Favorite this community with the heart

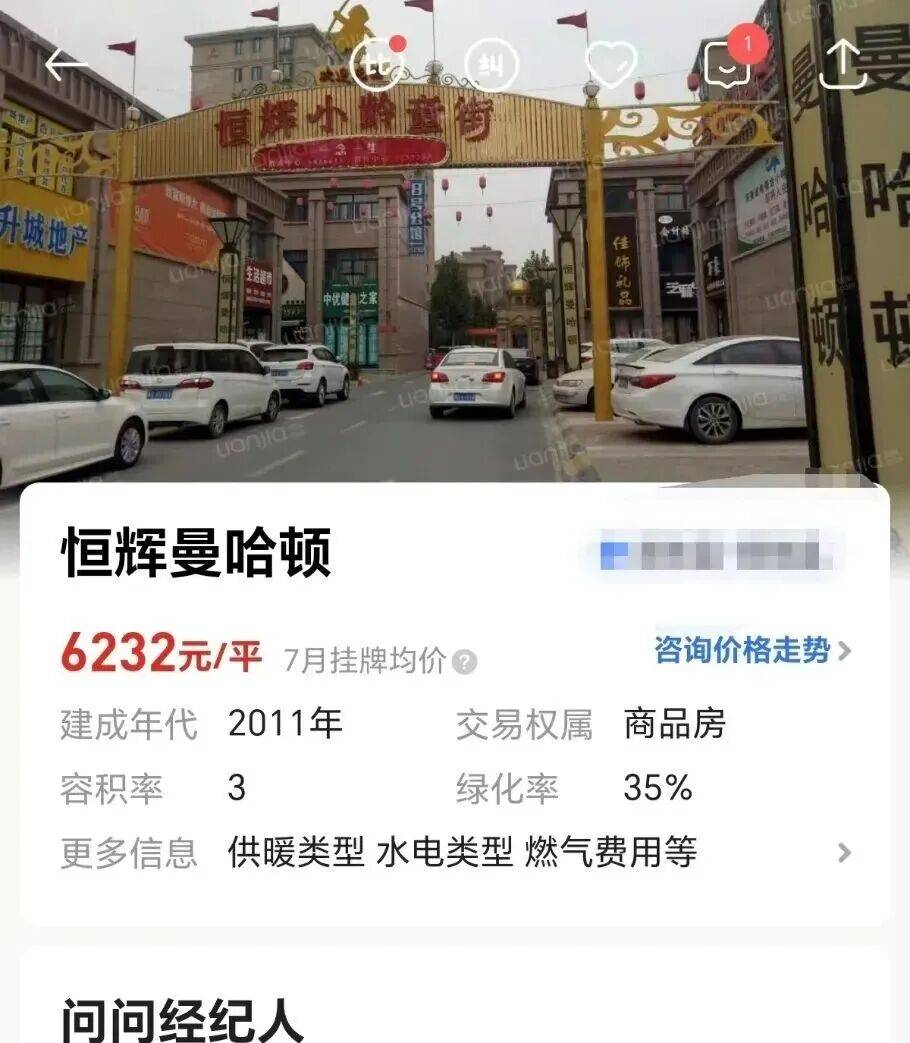[x=611, y=66]
